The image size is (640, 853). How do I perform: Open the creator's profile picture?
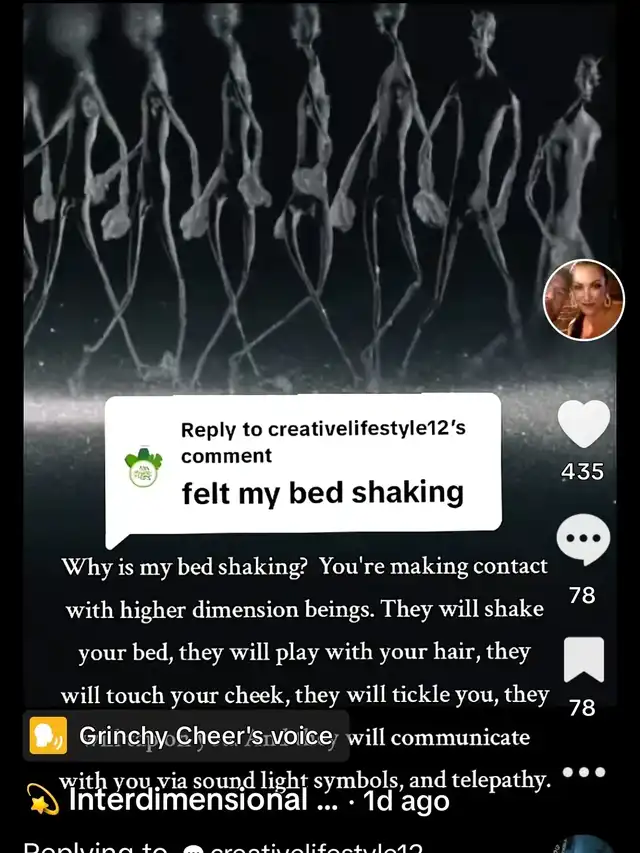pyautogui.click(x=583, y=299)
